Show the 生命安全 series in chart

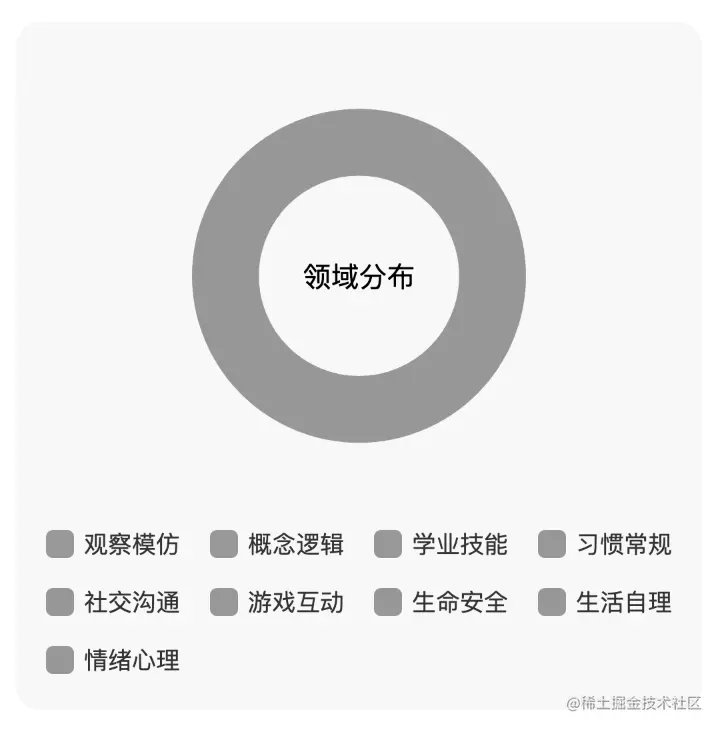click(440, 603)
